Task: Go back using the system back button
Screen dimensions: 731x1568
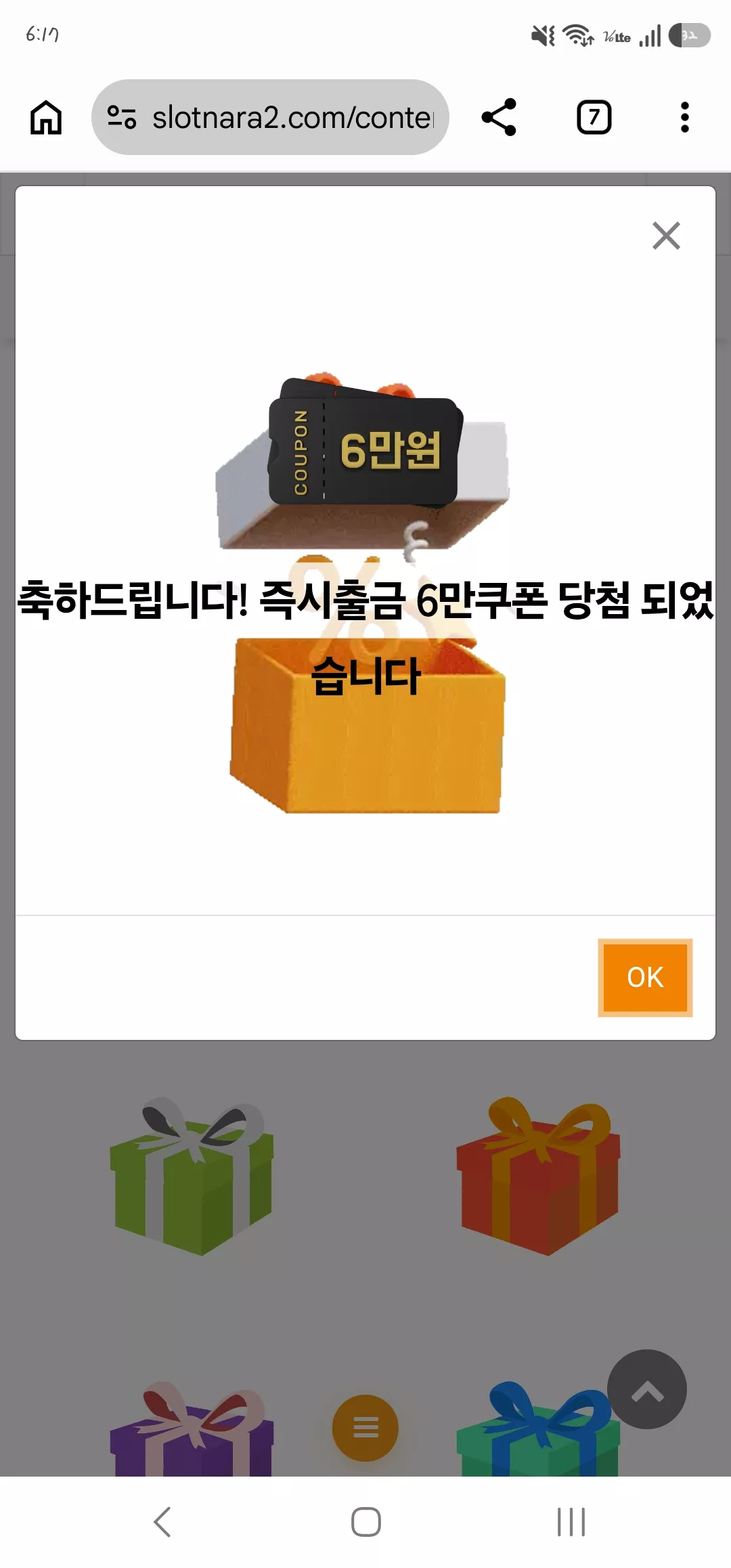Action: coord(162,1522)
